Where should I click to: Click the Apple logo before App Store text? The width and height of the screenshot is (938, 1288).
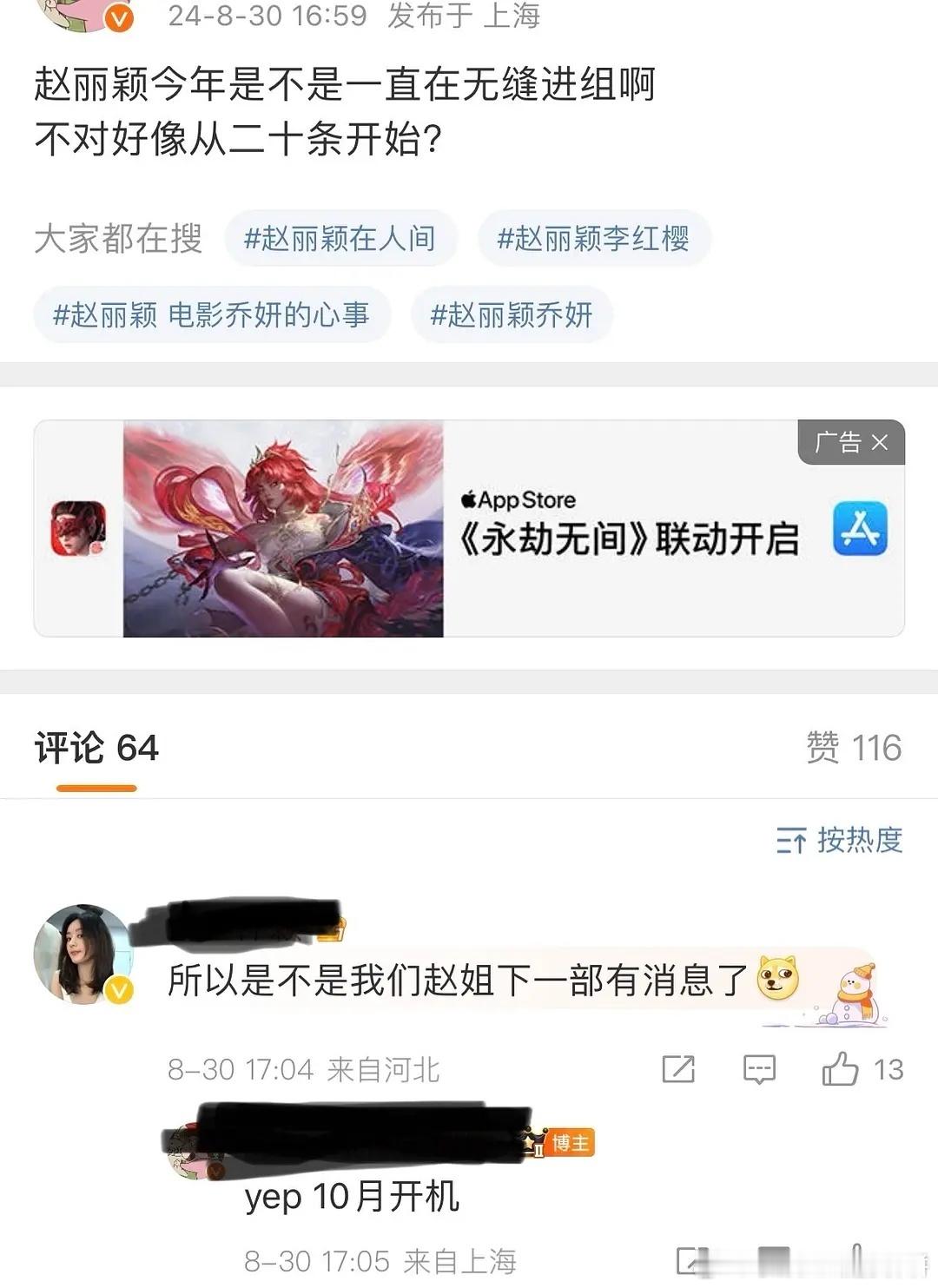(468, 500)
